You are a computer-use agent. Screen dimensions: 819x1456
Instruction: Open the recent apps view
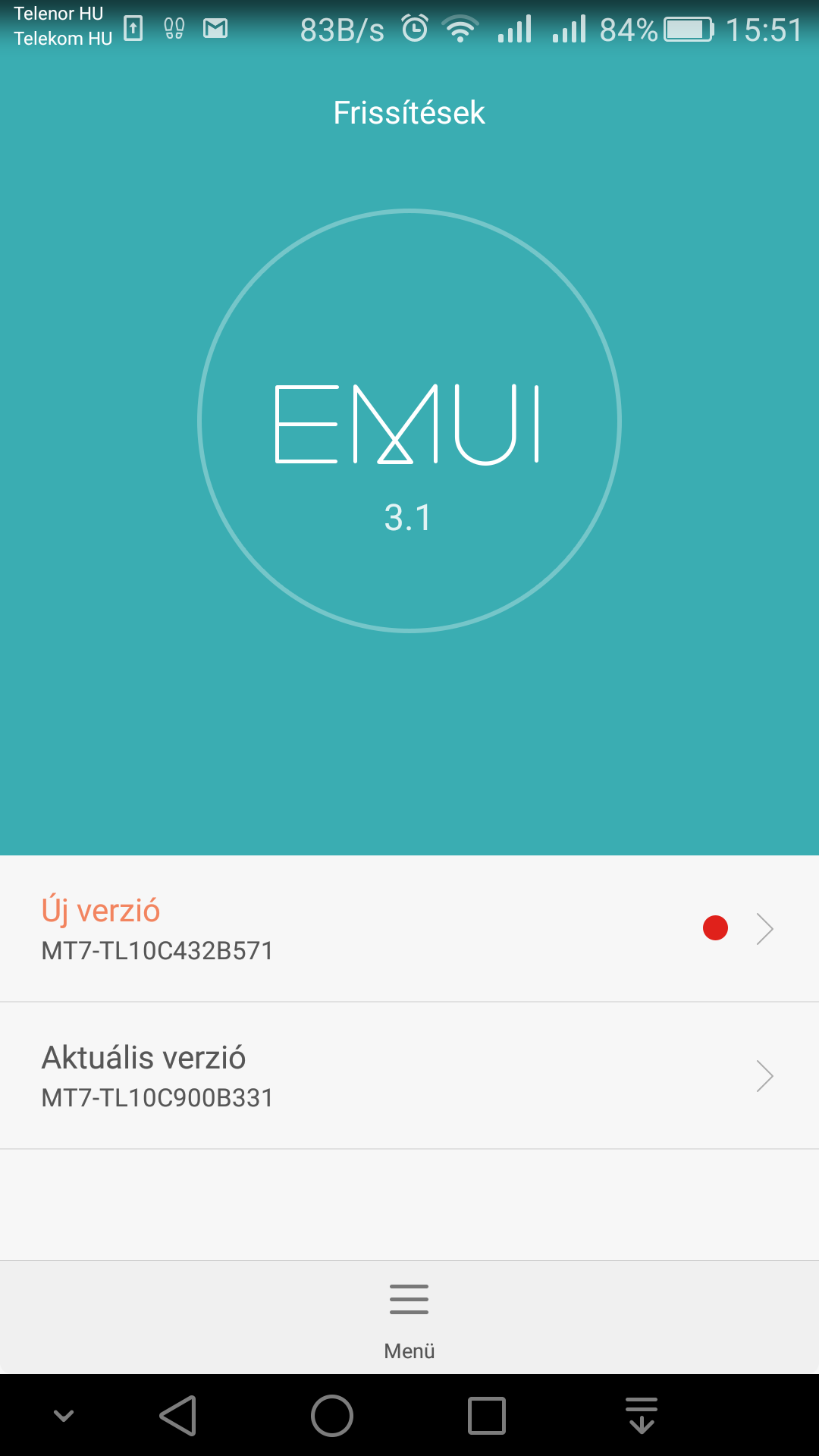(487, 1416)
